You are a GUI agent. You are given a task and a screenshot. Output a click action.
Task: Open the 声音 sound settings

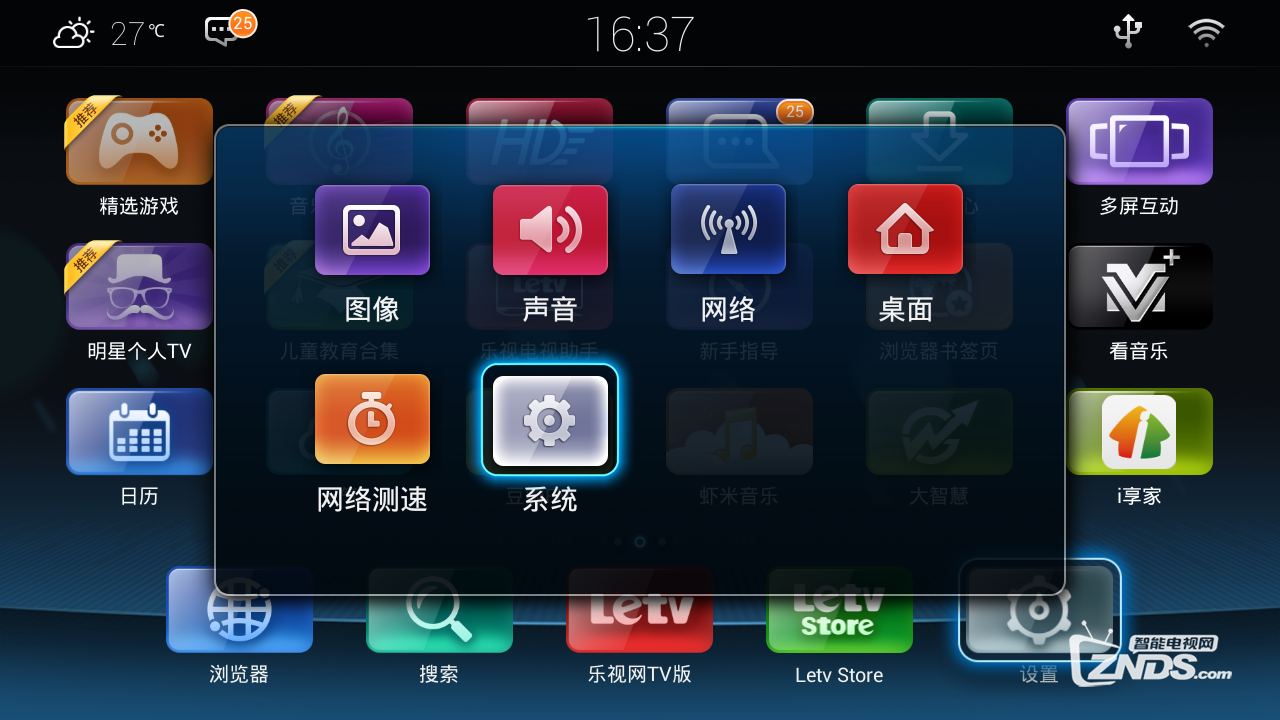(550, 230)
